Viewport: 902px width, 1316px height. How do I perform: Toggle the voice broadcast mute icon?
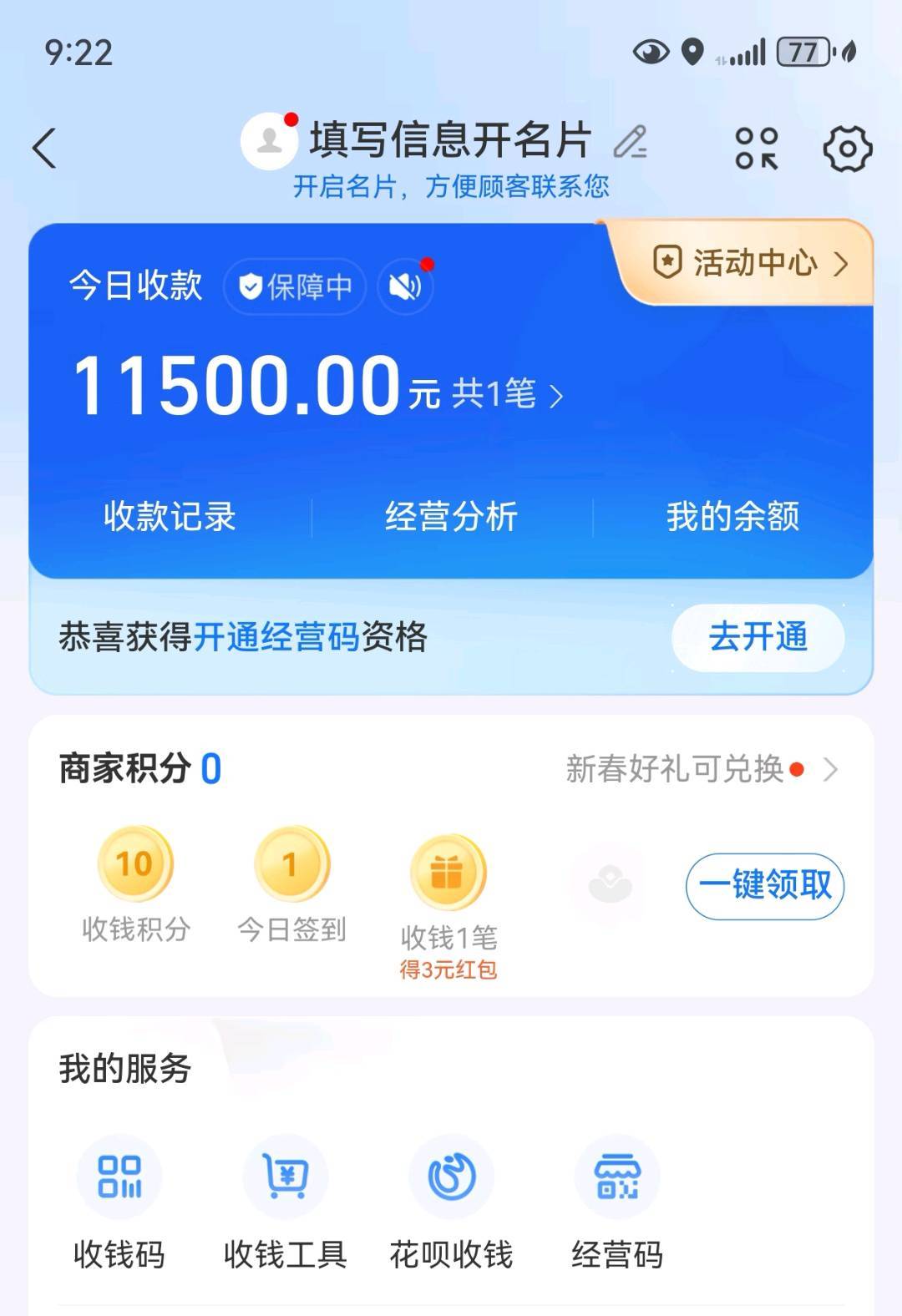click(x=406, y=287)
